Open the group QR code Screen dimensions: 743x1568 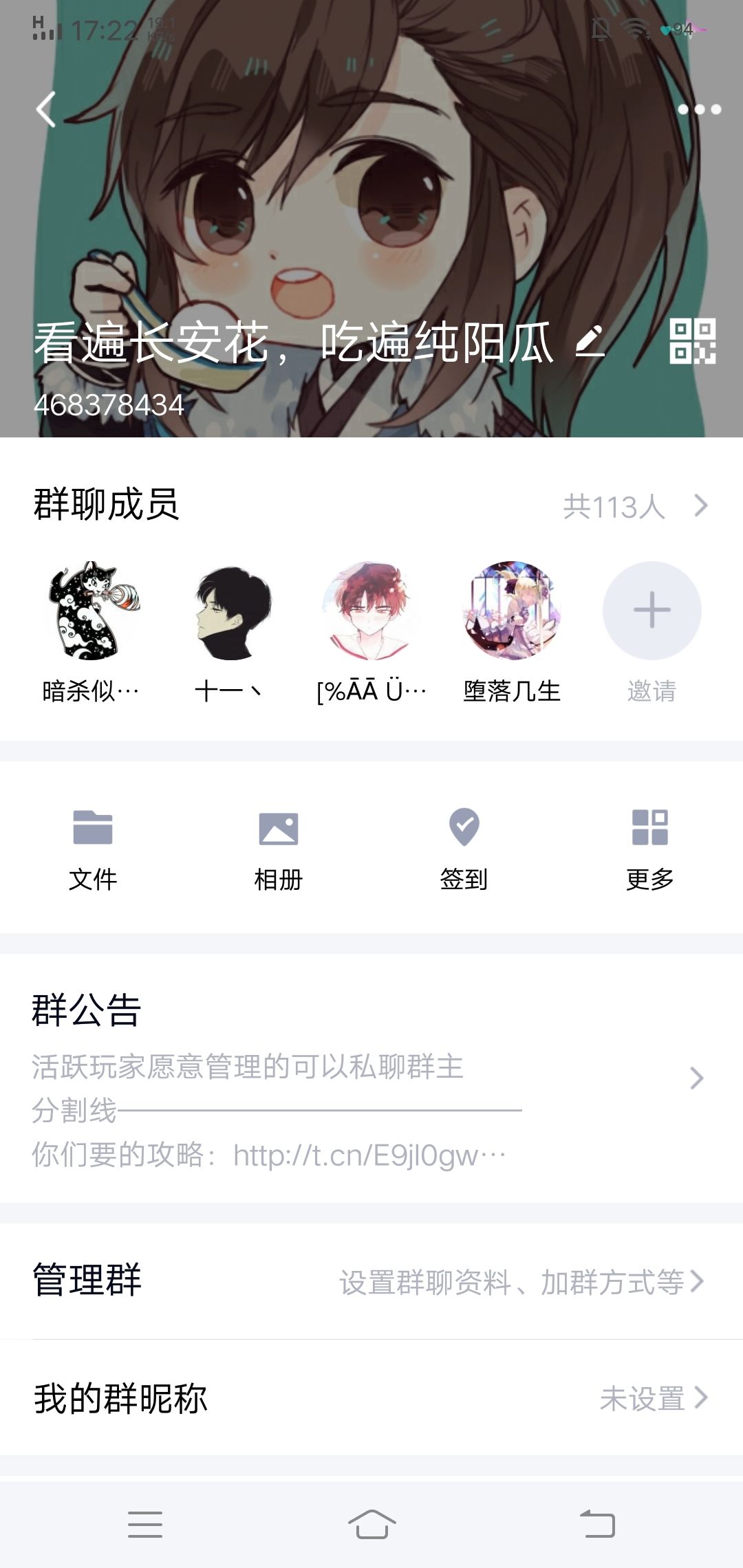(693, 341)
